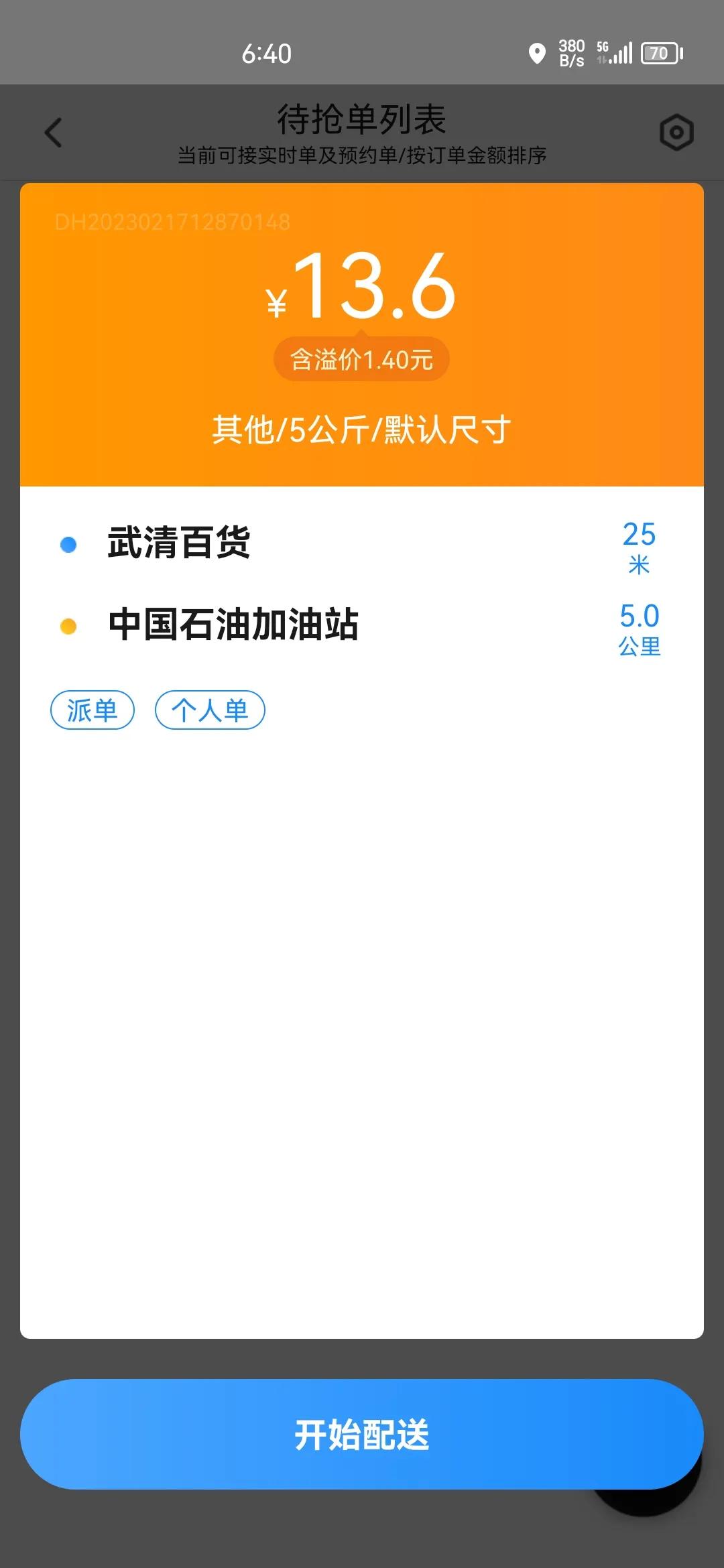Tap the order number DH20230217 text

(173, 220)
